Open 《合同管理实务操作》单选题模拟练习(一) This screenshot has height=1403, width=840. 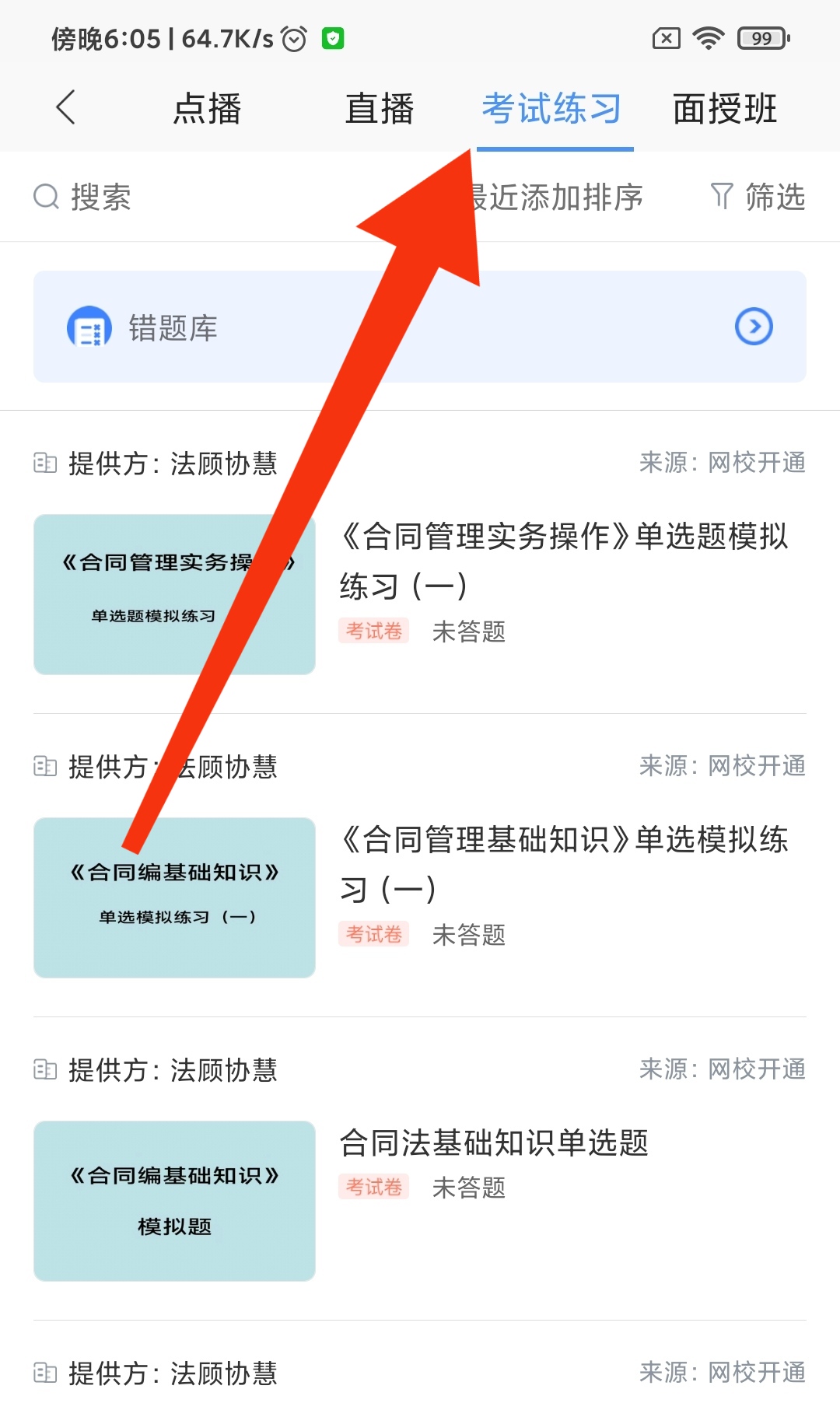(563, 560)
